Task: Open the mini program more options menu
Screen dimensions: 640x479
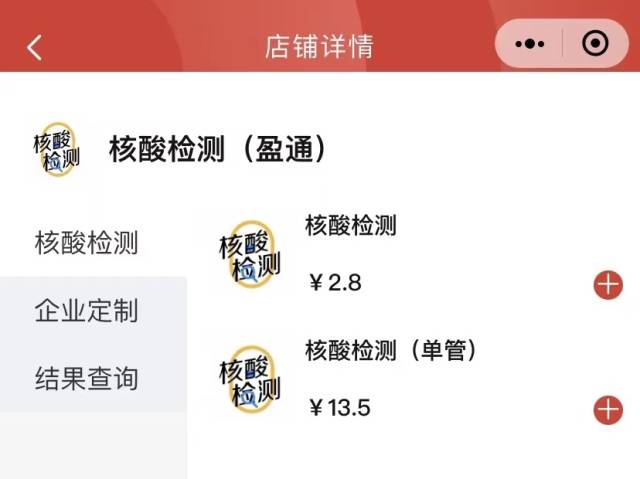Action: pyautogui.click(x=529, y=44)
